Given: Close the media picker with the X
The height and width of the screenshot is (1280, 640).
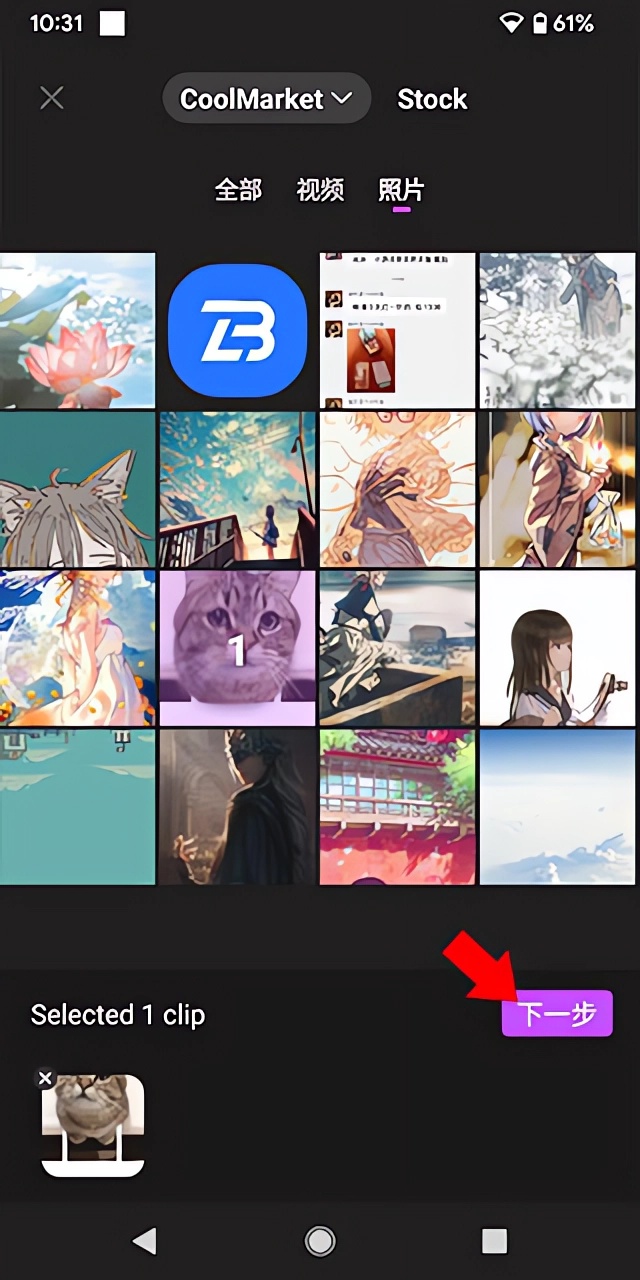Looking at the screenshot, I should pyautogui.click(x=51, y=98).
